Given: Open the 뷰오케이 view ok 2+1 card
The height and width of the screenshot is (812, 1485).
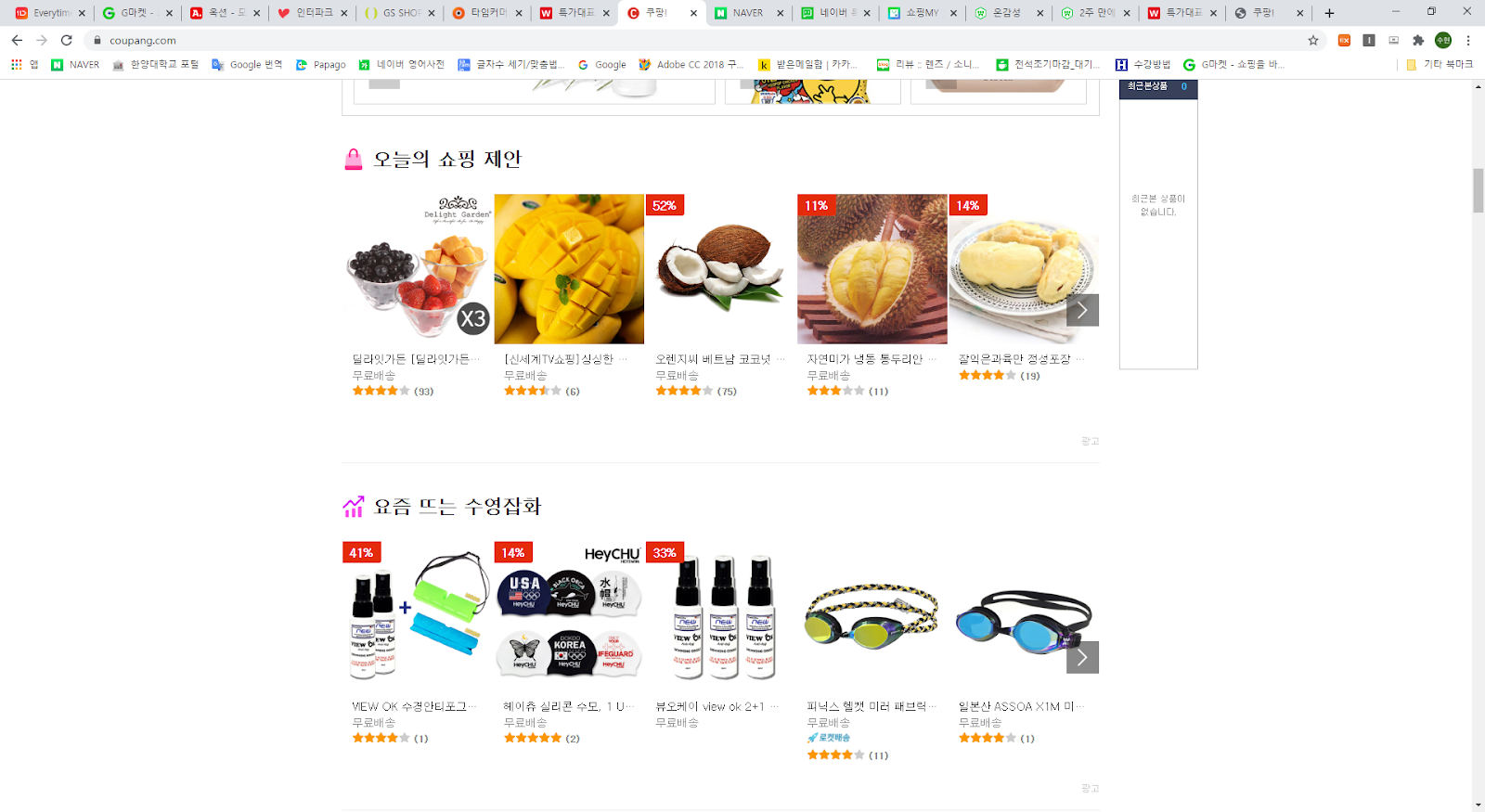Looking at the screenshot, I should (x=720, y=617).
